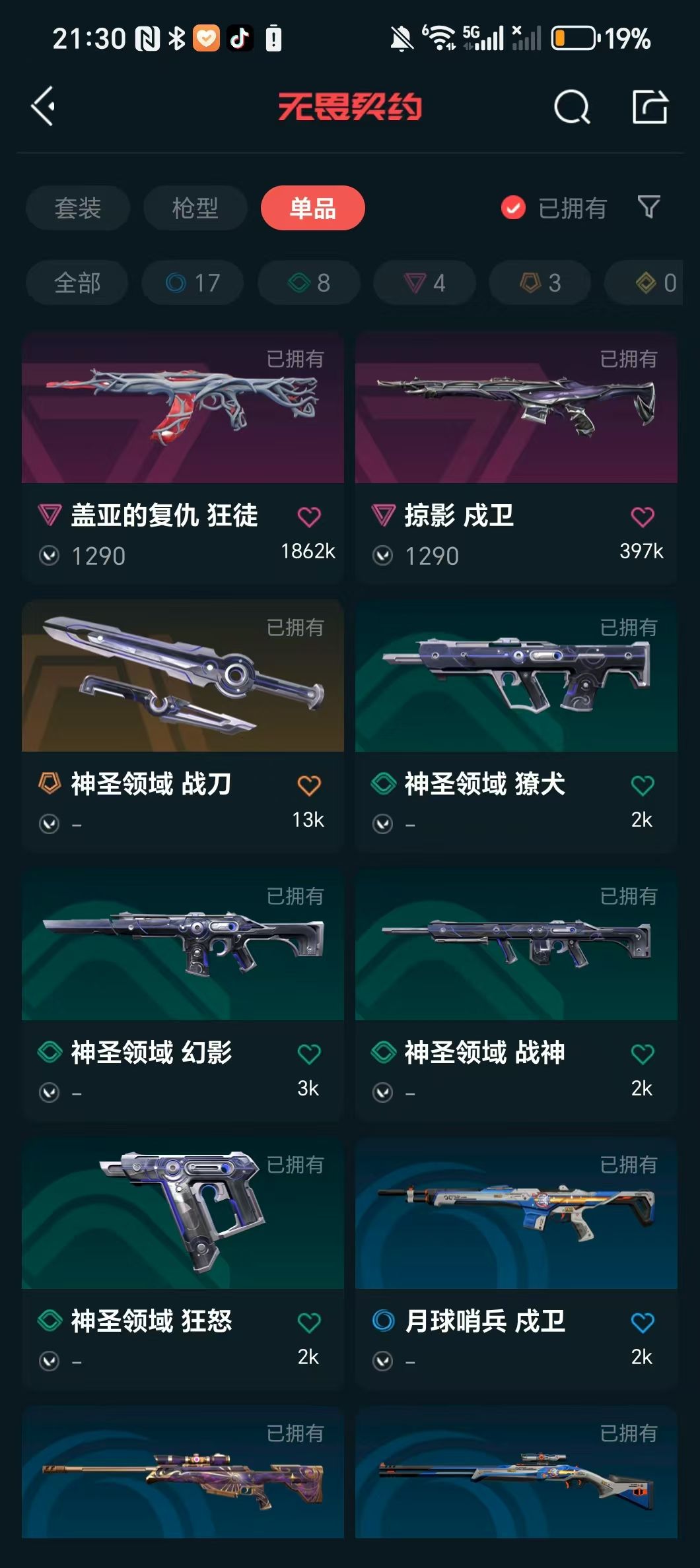Select the 单品 tab
Viewport: 700px width, 1568px height.
click(313, 208)
